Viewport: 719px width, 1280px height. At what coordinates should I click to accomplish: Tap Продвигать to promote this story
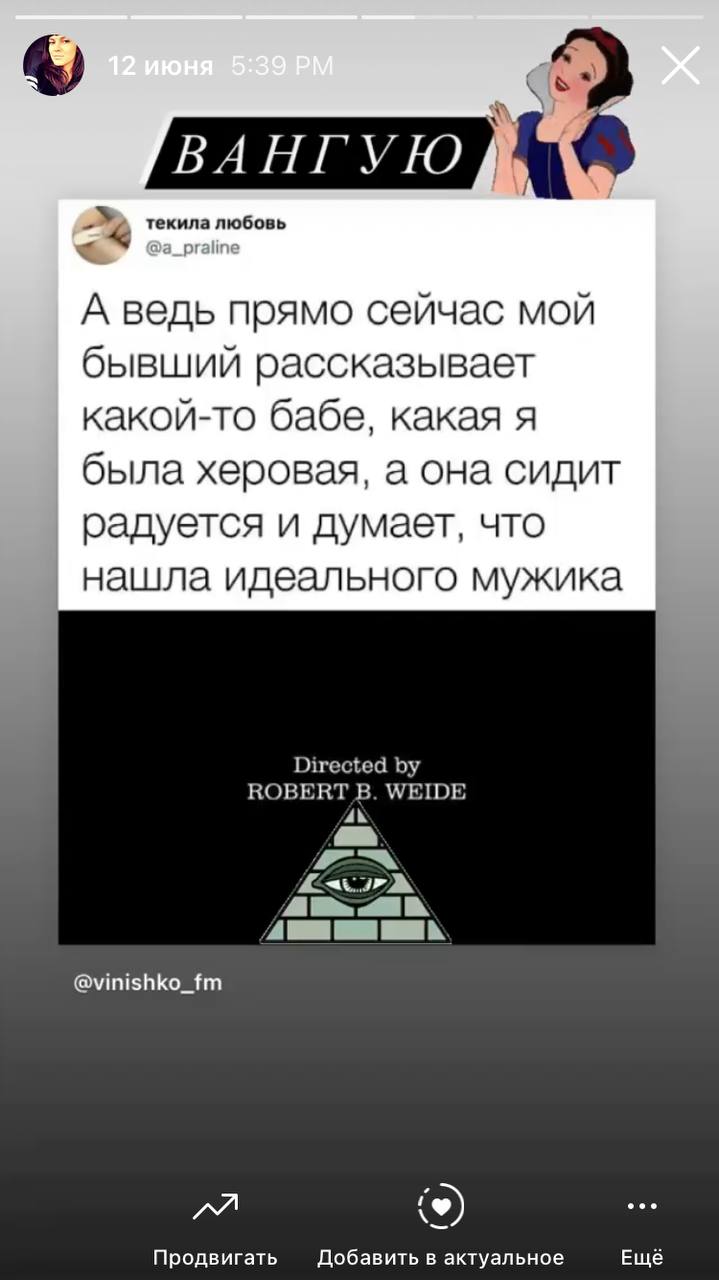pos(215,1225)
